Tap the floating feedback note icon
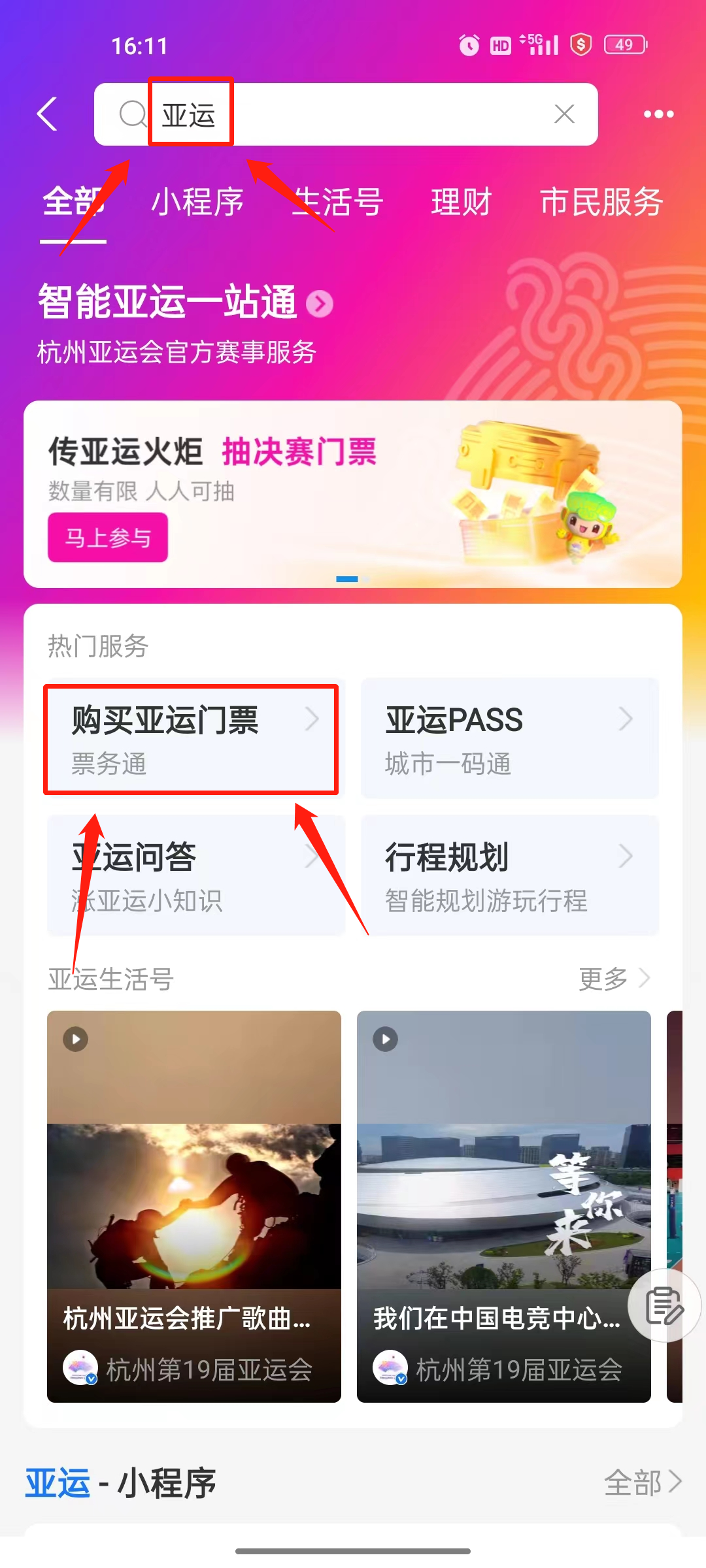 (x=664, y=1305)
